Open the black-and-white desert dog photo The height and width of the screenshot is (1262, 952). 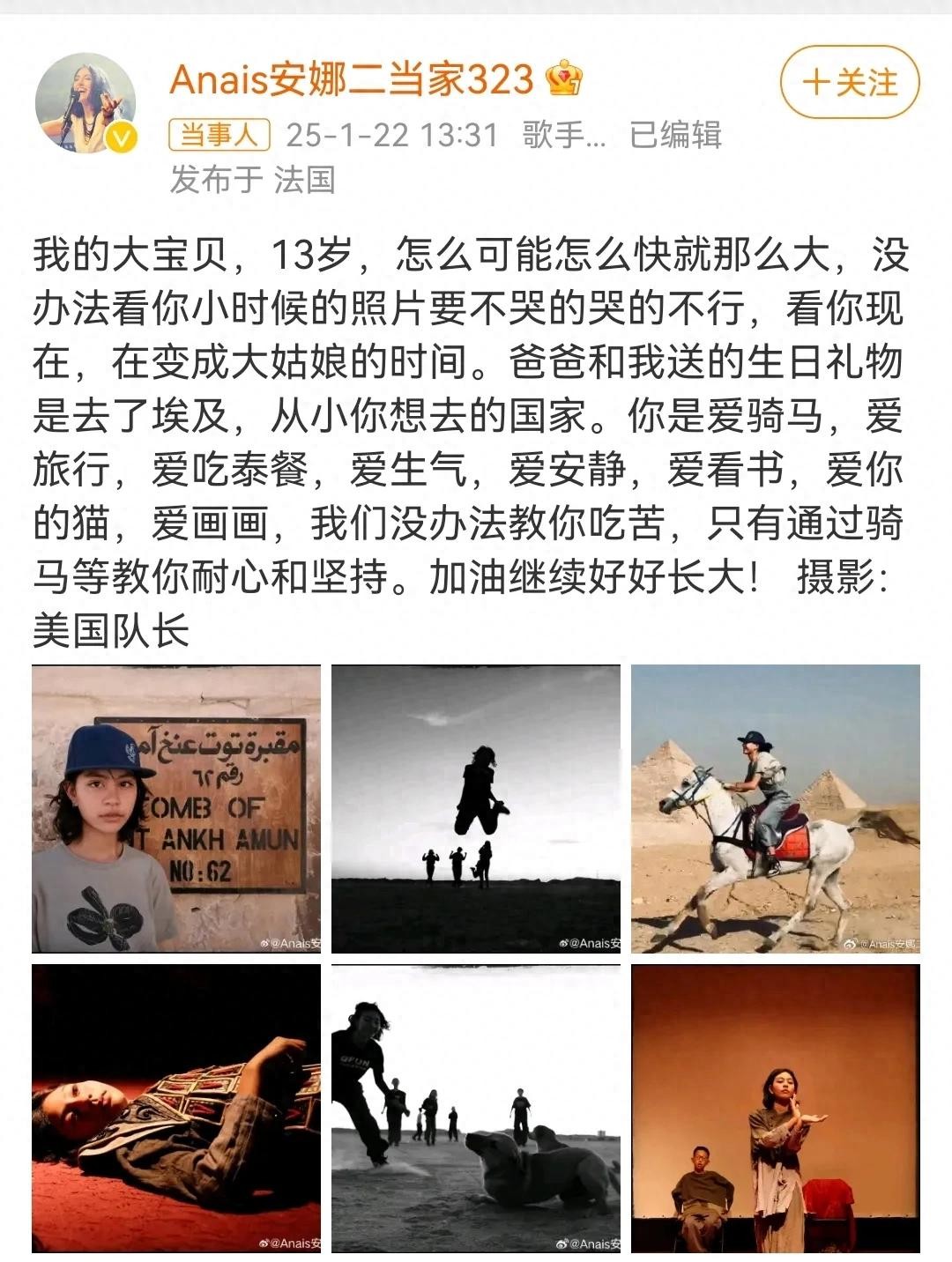coord(476,1108)
